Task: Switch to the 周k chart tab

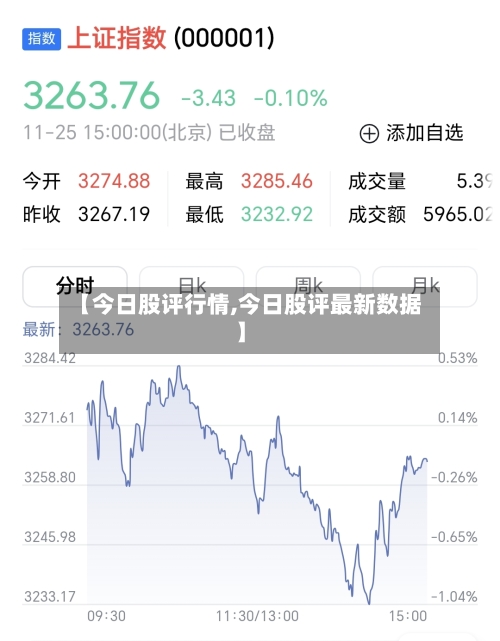Action: pos(308,286)
